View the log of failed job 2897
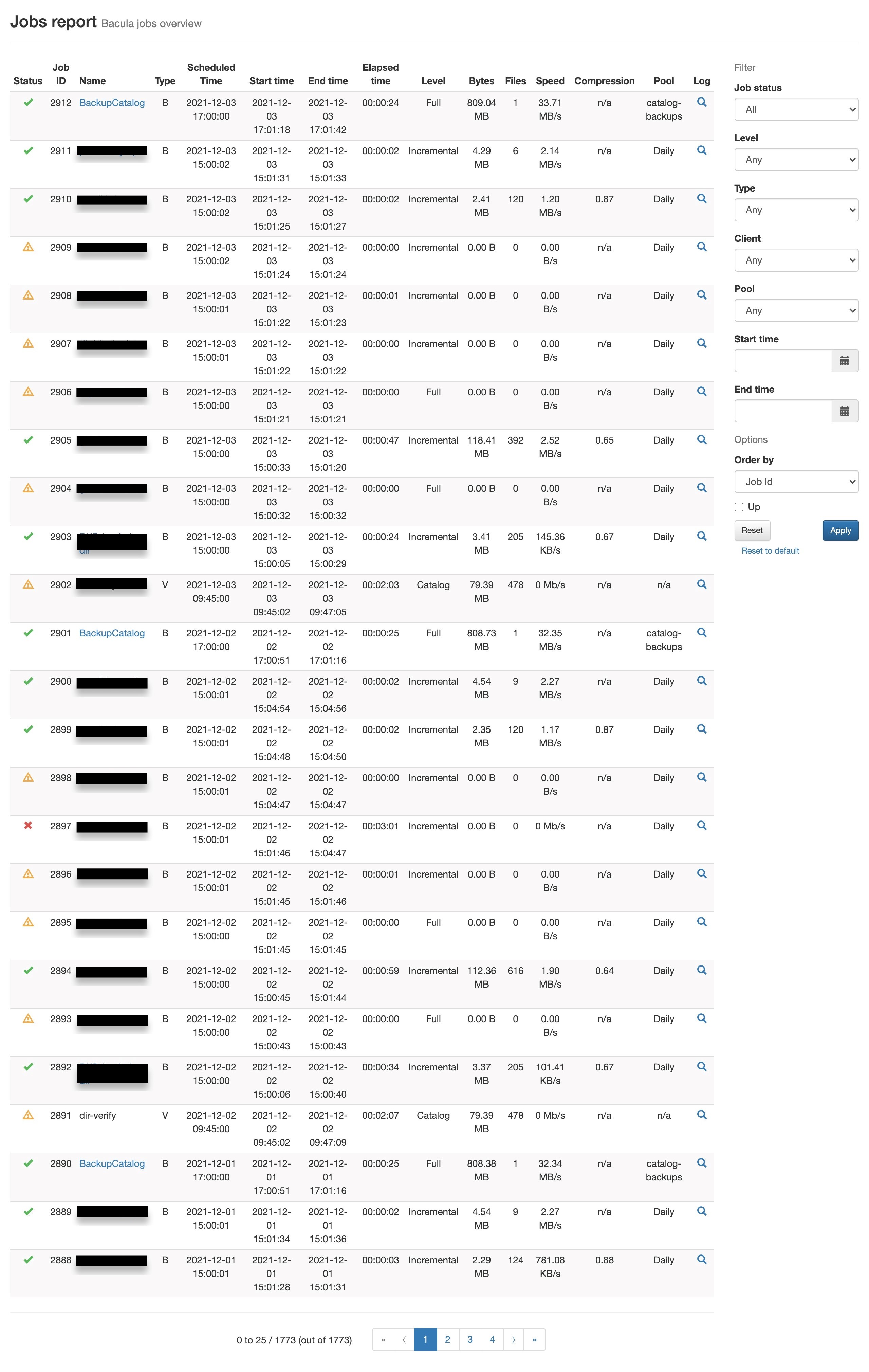Screen dimensions: 869x1372 (x=702, y=825)
